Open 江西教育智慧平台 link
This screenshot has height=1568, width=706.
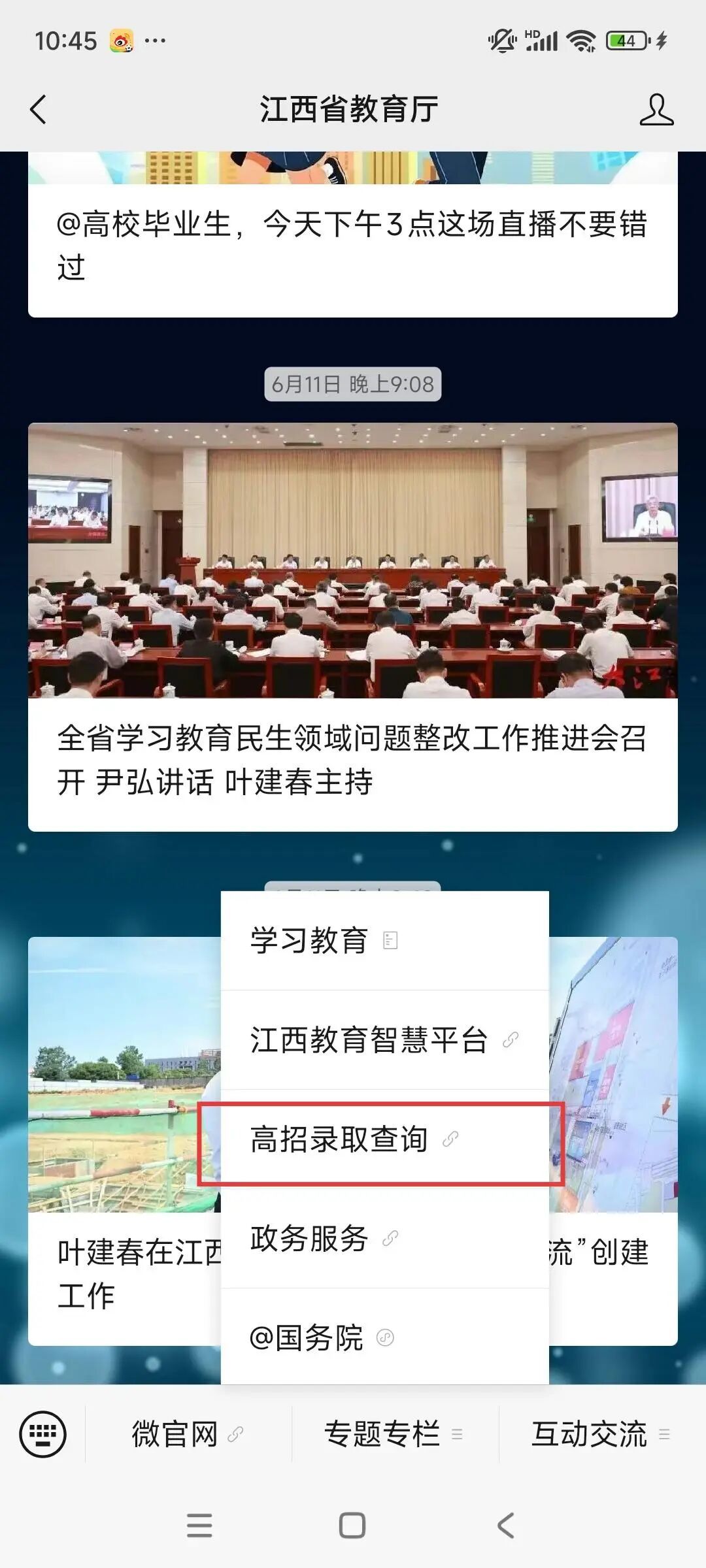pyautogui.click(x=384, y=1040)
